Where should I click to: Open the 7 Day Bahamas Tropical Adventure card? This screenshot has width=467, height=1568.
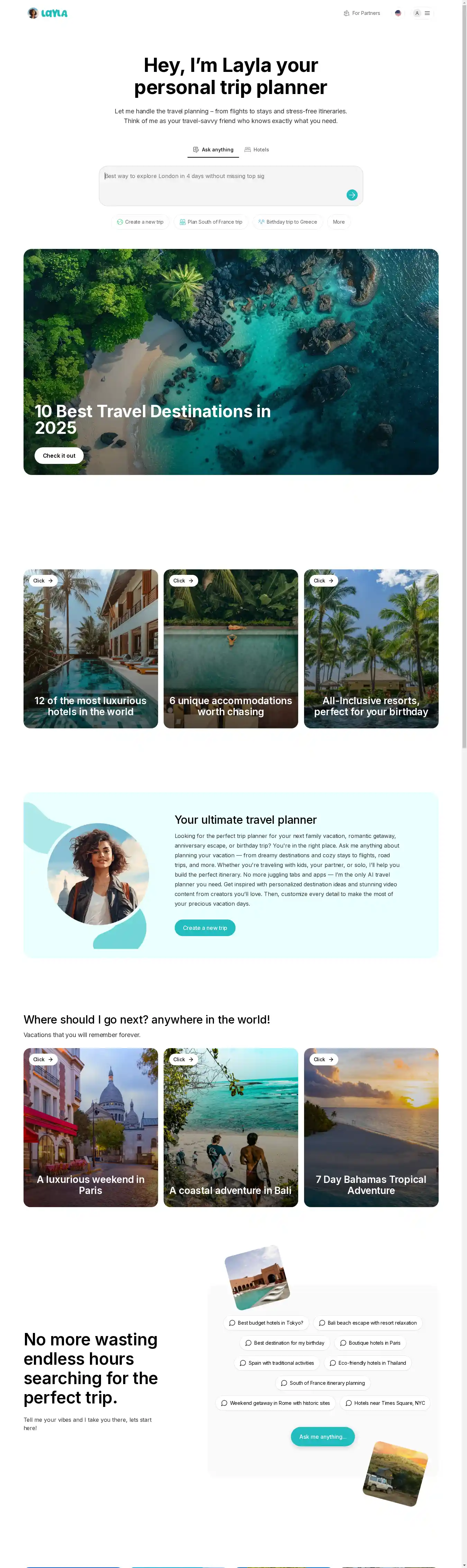point(371,1127)
